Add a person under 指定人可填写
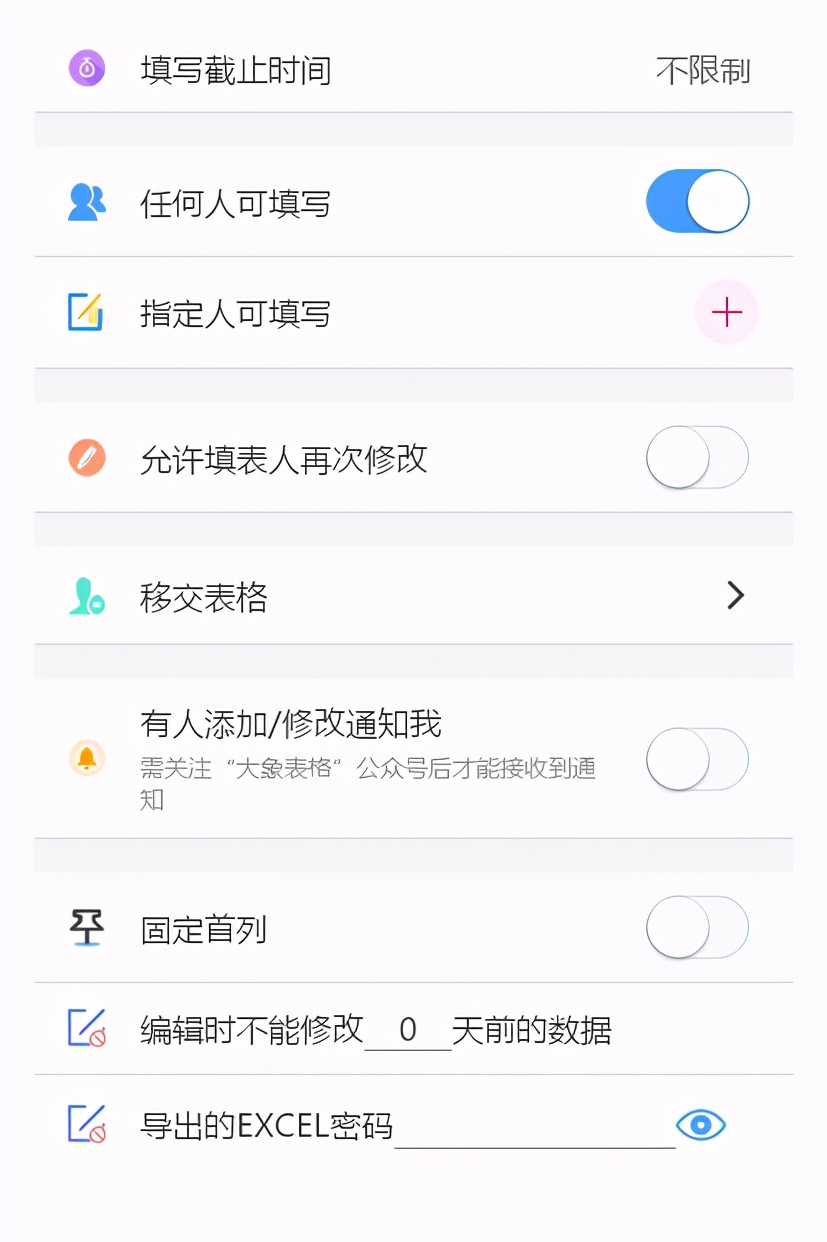Image resolution: width=827 pixels, height=1242 pixels. (726, 313)
